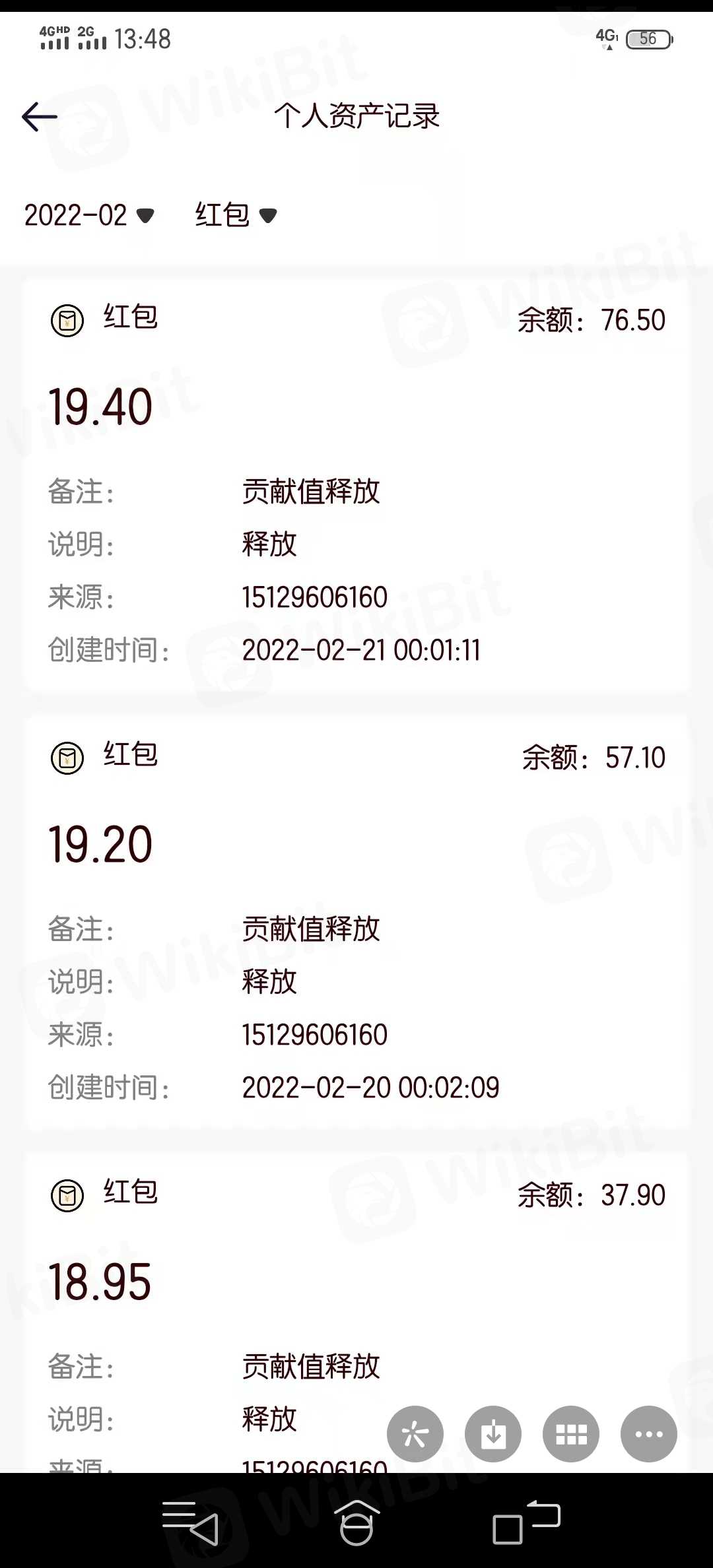Screen dimensions: 713x1568
Task: Open the 红包 type filter dropdown
Action: [236, 215]
